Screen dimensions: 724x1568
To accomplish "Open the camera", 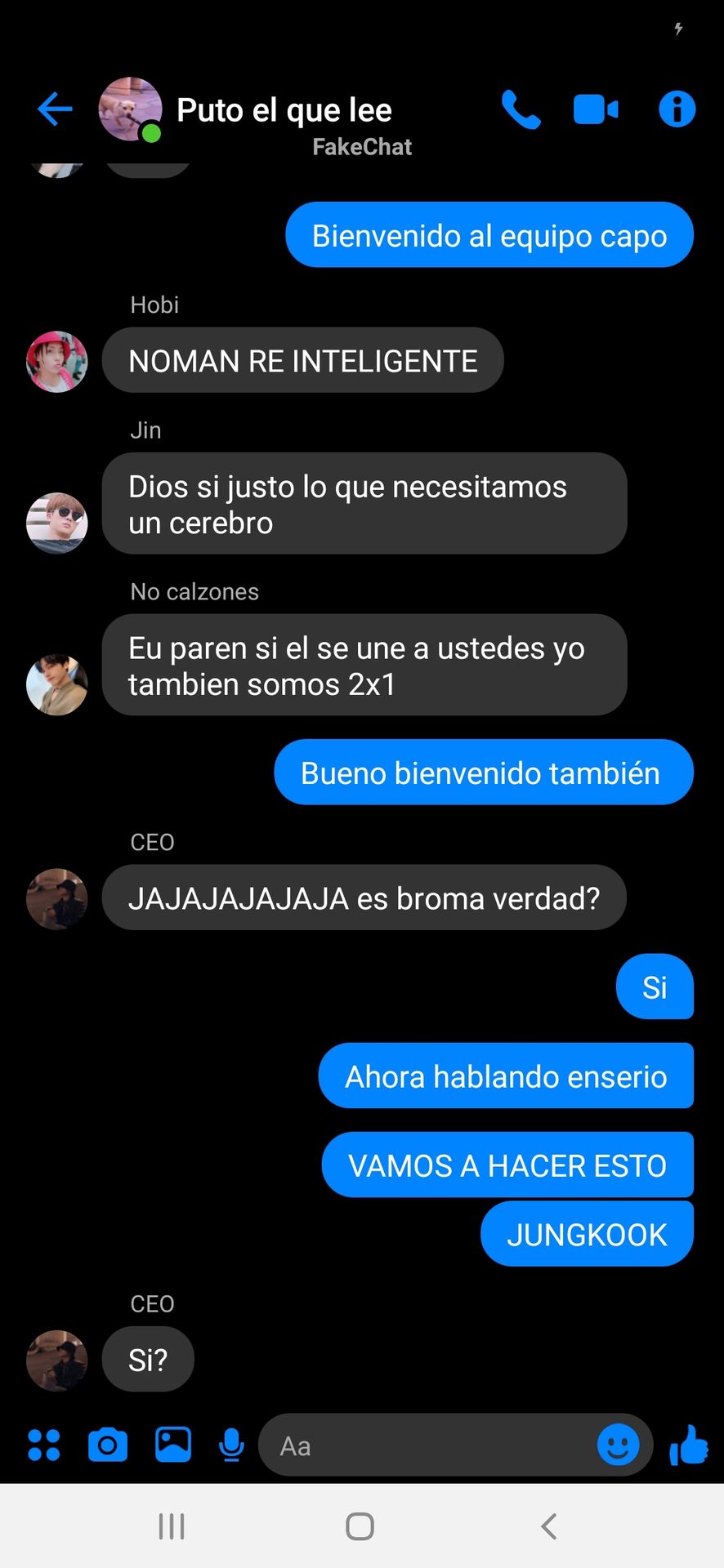I will click(108, 1445).
